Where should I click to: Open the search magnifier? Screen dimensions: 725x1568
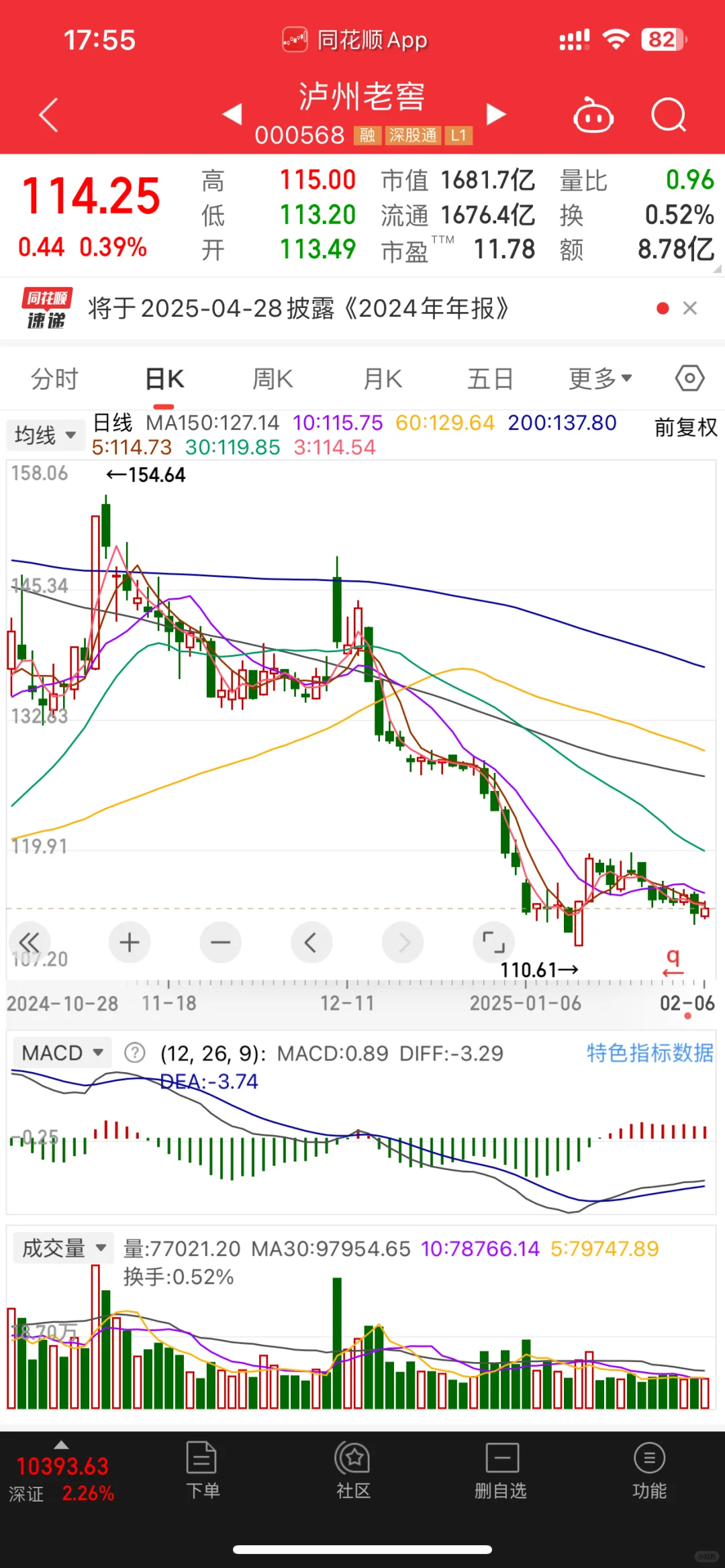click(x=669, y=115)
